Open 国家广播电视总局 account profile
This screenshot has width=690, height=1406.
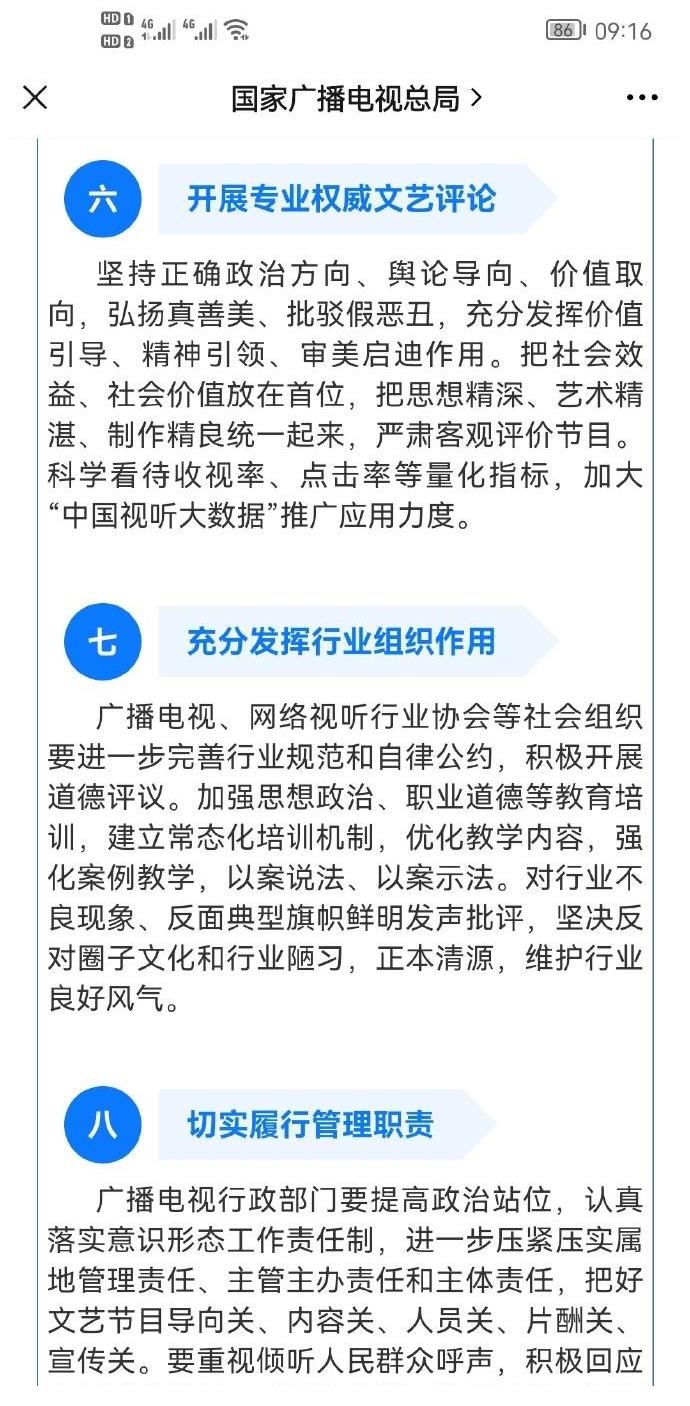pyautogui.click(x=356, y=98)
